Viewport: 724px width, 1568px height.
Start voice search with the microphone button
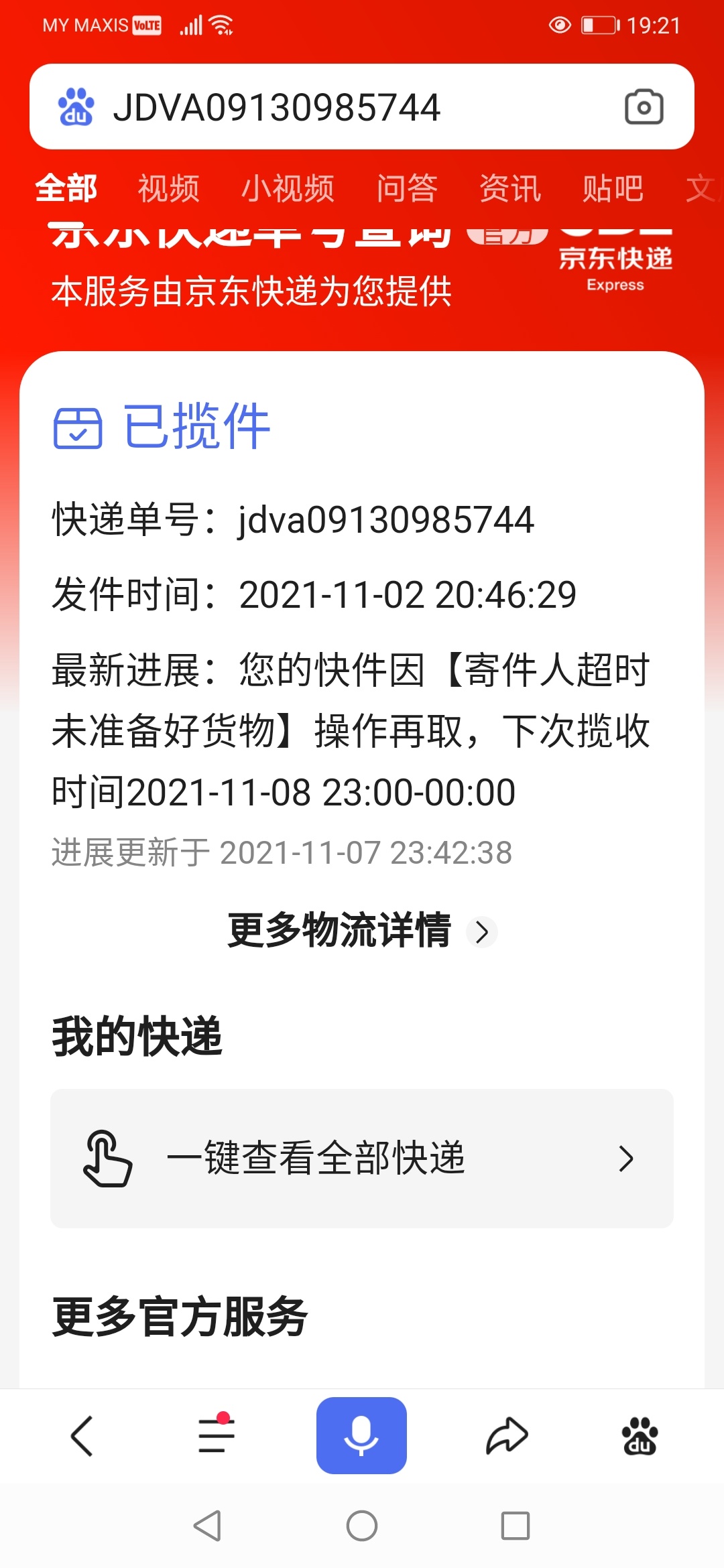click(x=362, y=1435)
